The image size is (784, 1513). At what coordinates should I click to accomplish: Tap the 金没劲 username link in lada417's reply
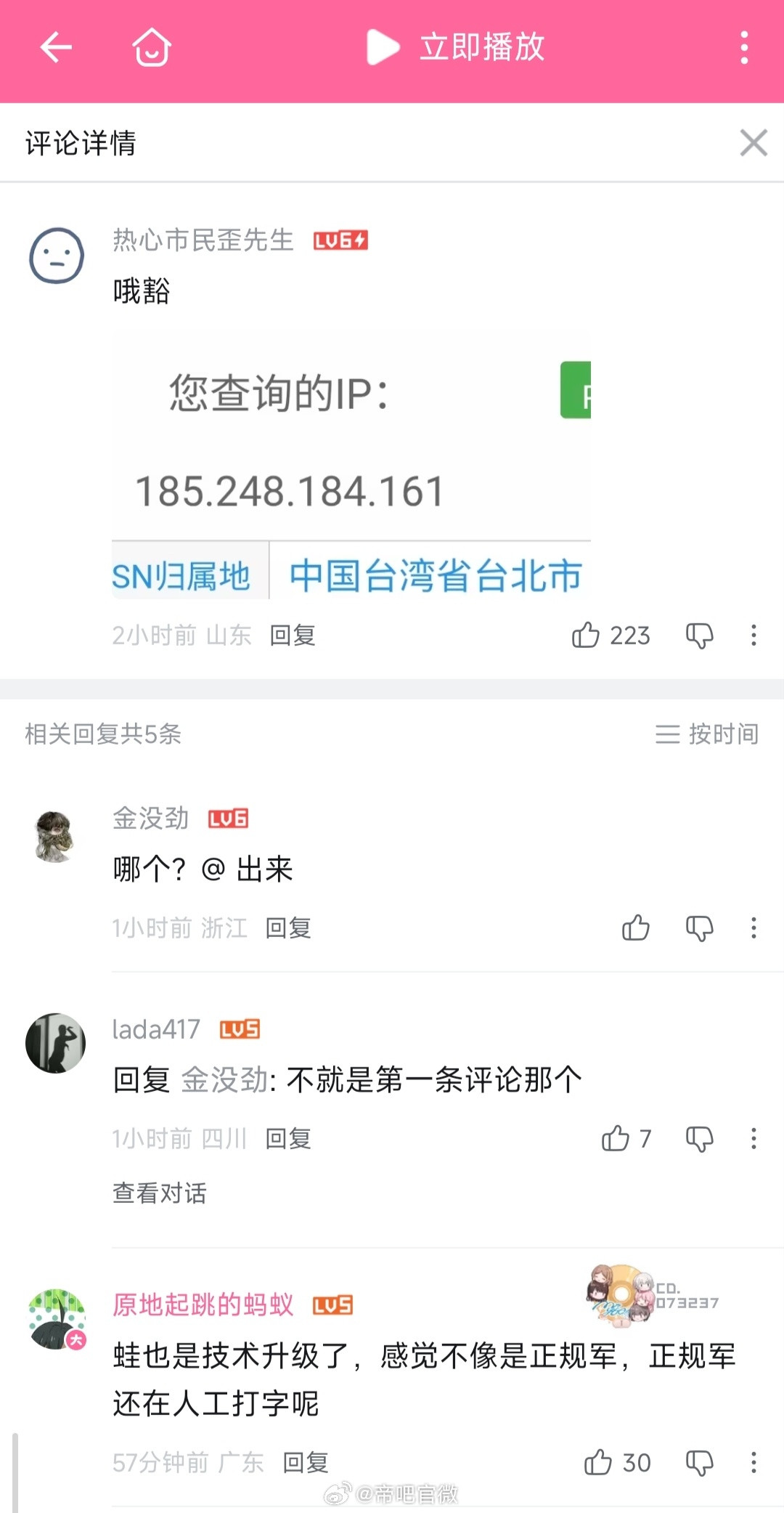(225, 1080)
